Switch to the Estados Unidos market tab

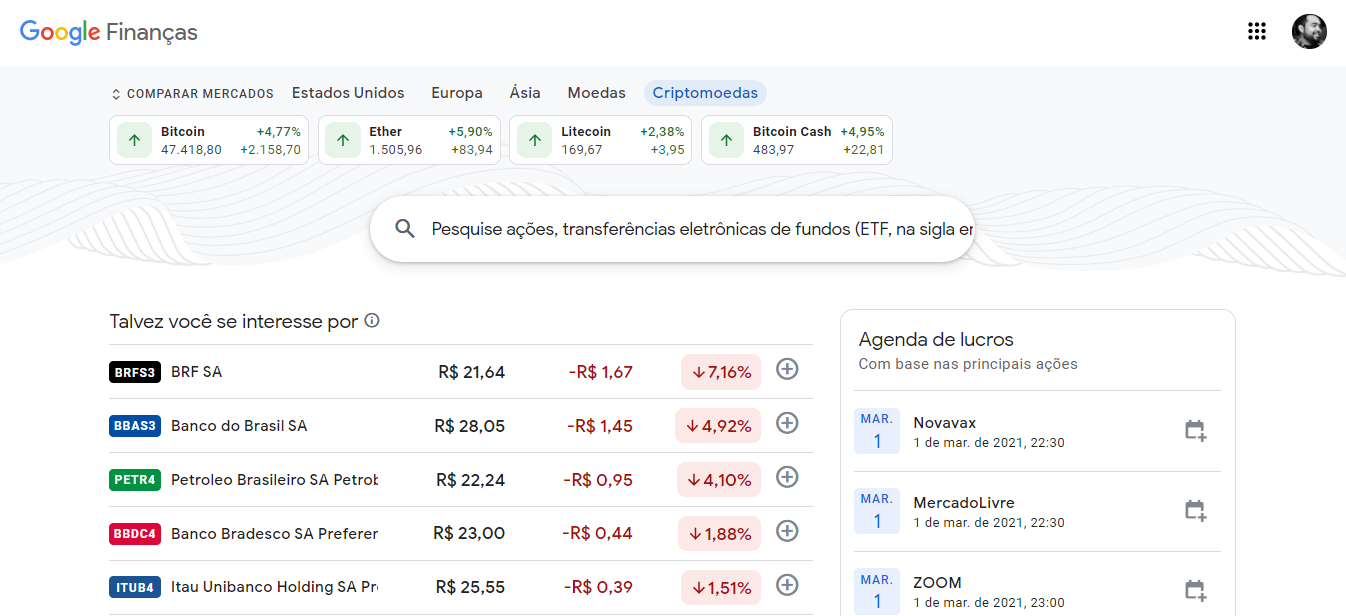point(348,93)
